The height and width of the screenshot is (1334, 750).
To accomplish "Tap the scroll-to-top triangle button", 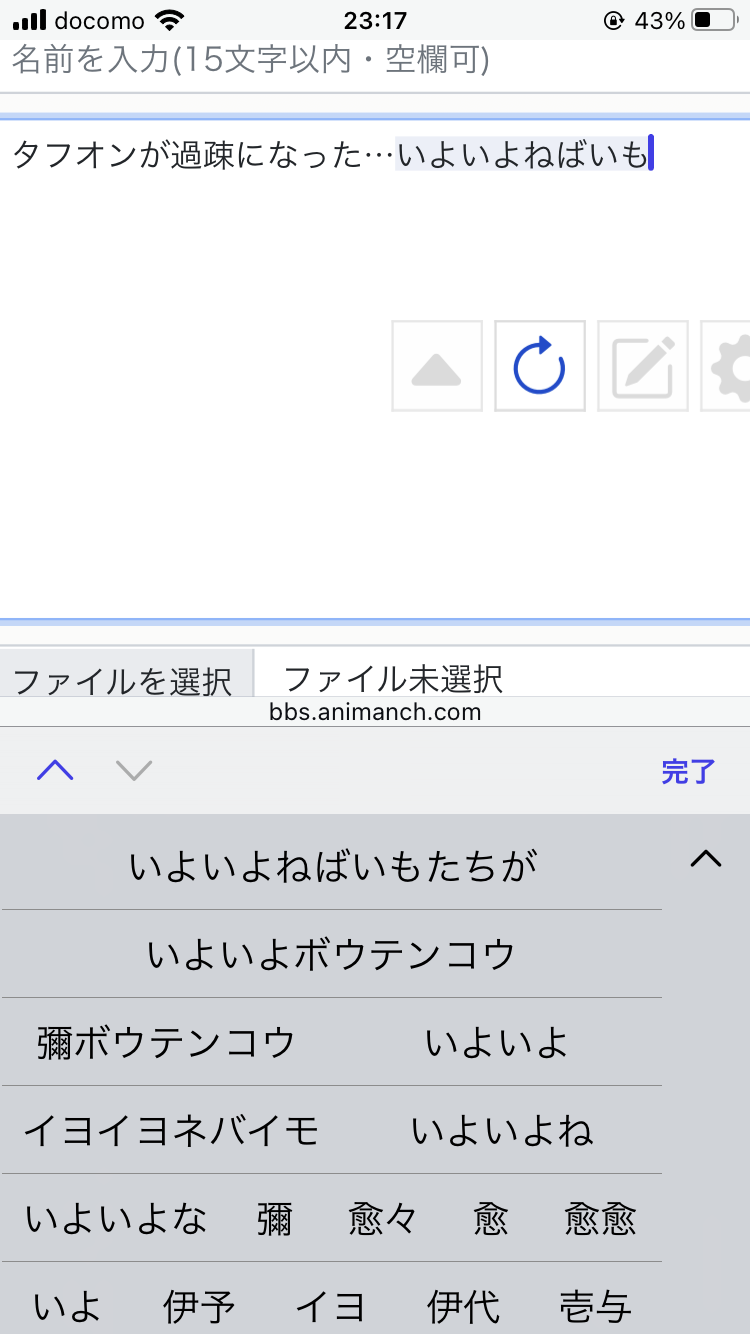I will pyautogui.click(x=437, y=366).
